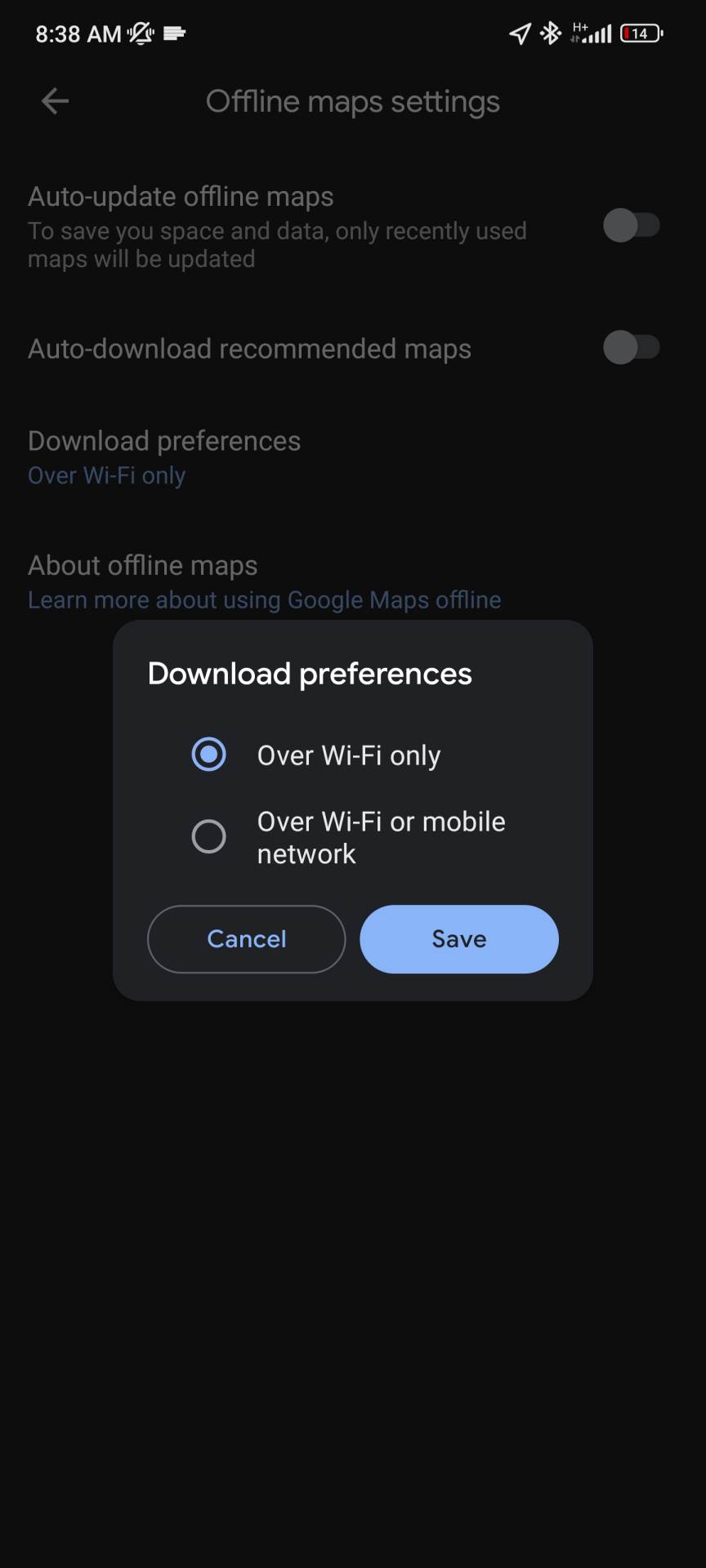Tap the back arrow to exit settings
This screenshot has height=1568, width=706.
pyautogui.click(x=54, y=100)
